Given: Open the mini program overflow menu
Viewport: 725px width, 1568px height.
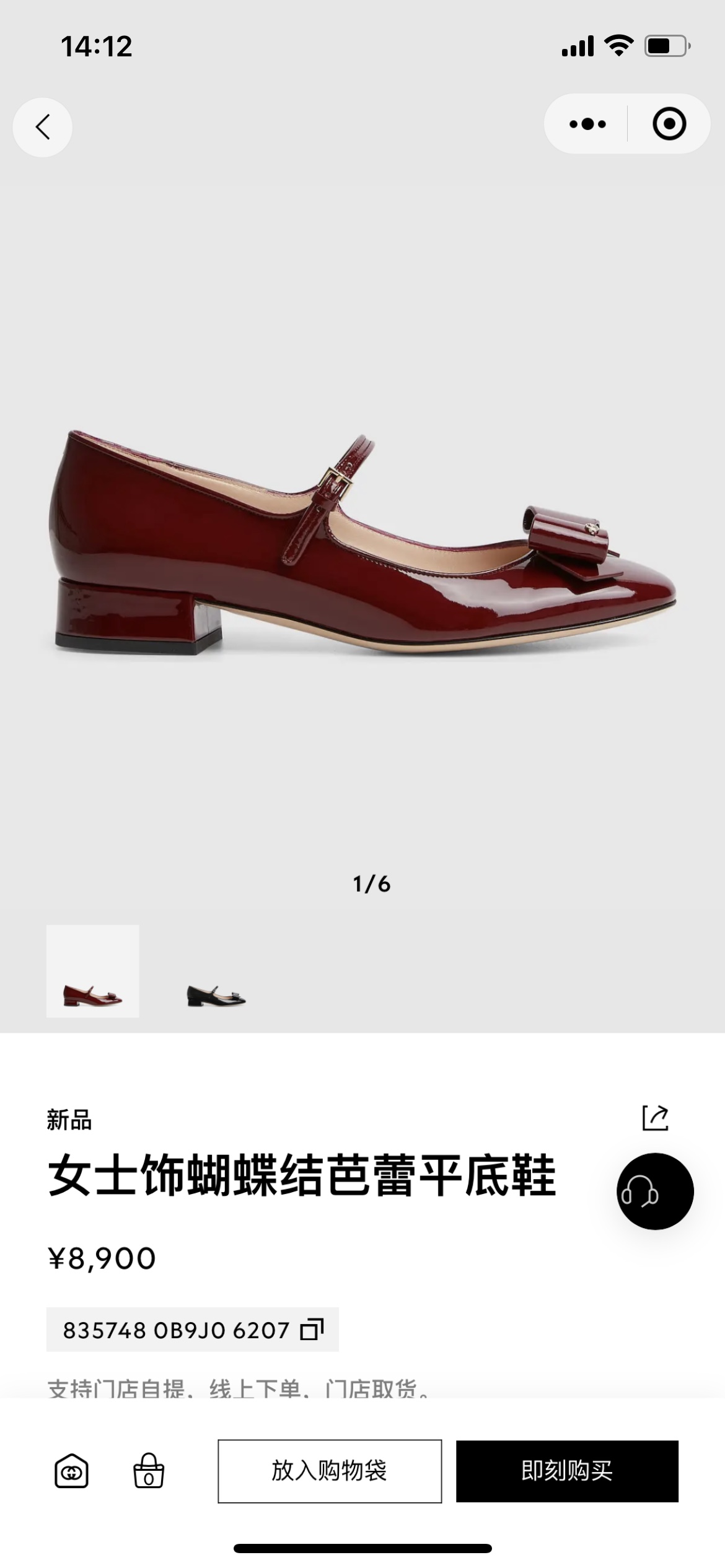Looking at the screenshot, I should (587, 124).
